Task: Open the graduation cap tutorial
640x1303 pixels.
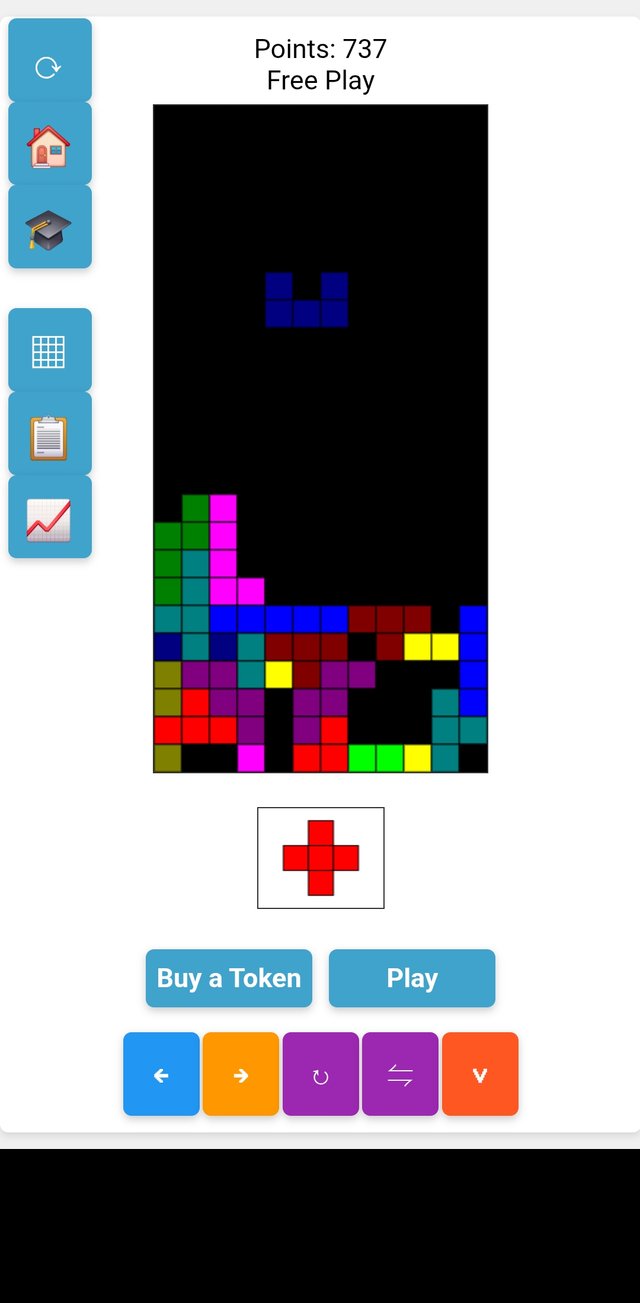Action: (x=49, y=227)
